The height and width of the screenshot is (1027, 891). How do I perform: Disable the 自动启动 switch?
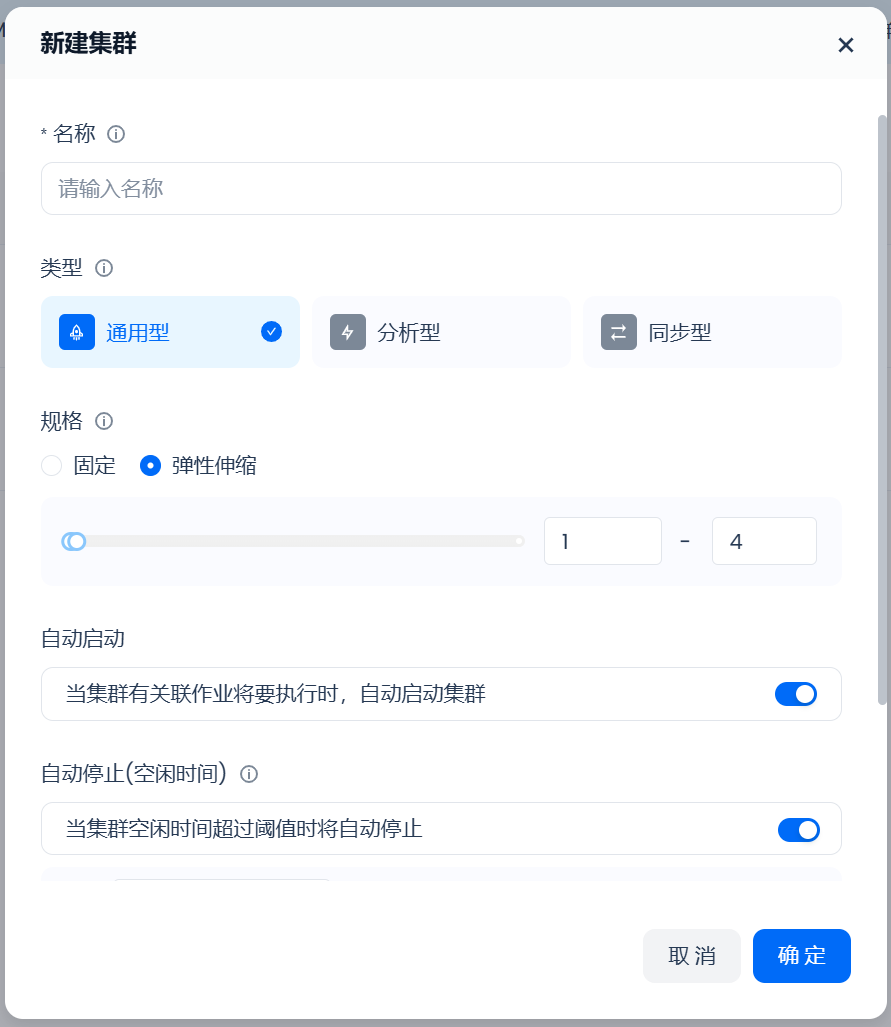click(795, 694)
